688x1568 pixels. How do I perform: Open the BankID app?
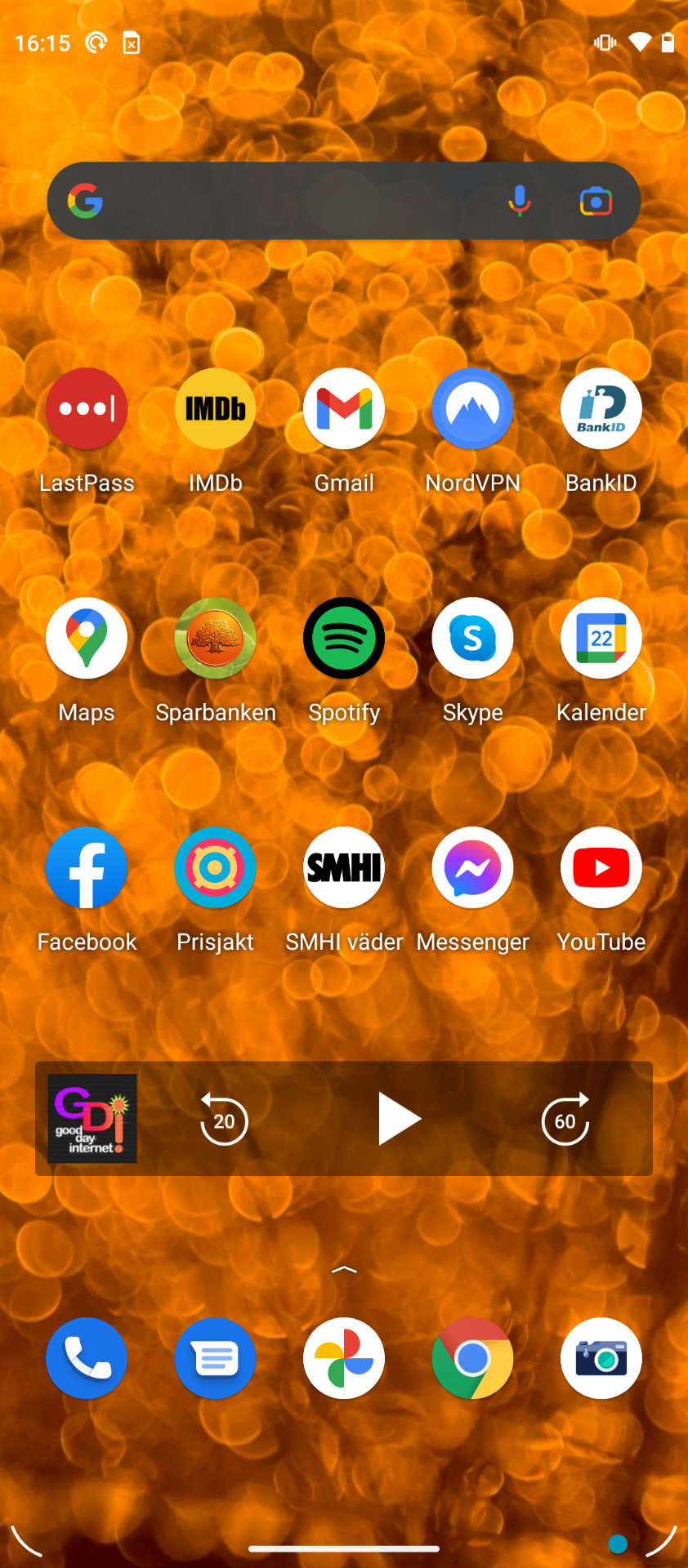click(x=601, y=409)
